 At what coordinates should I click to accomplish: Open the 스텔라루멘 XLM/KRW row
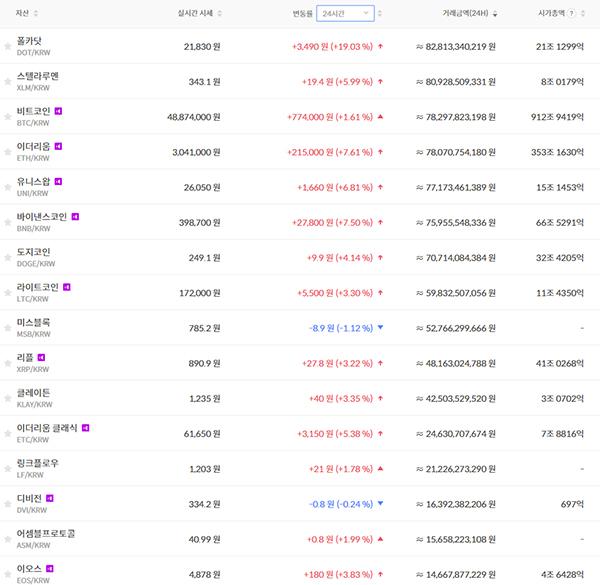[x=38, y=81]
